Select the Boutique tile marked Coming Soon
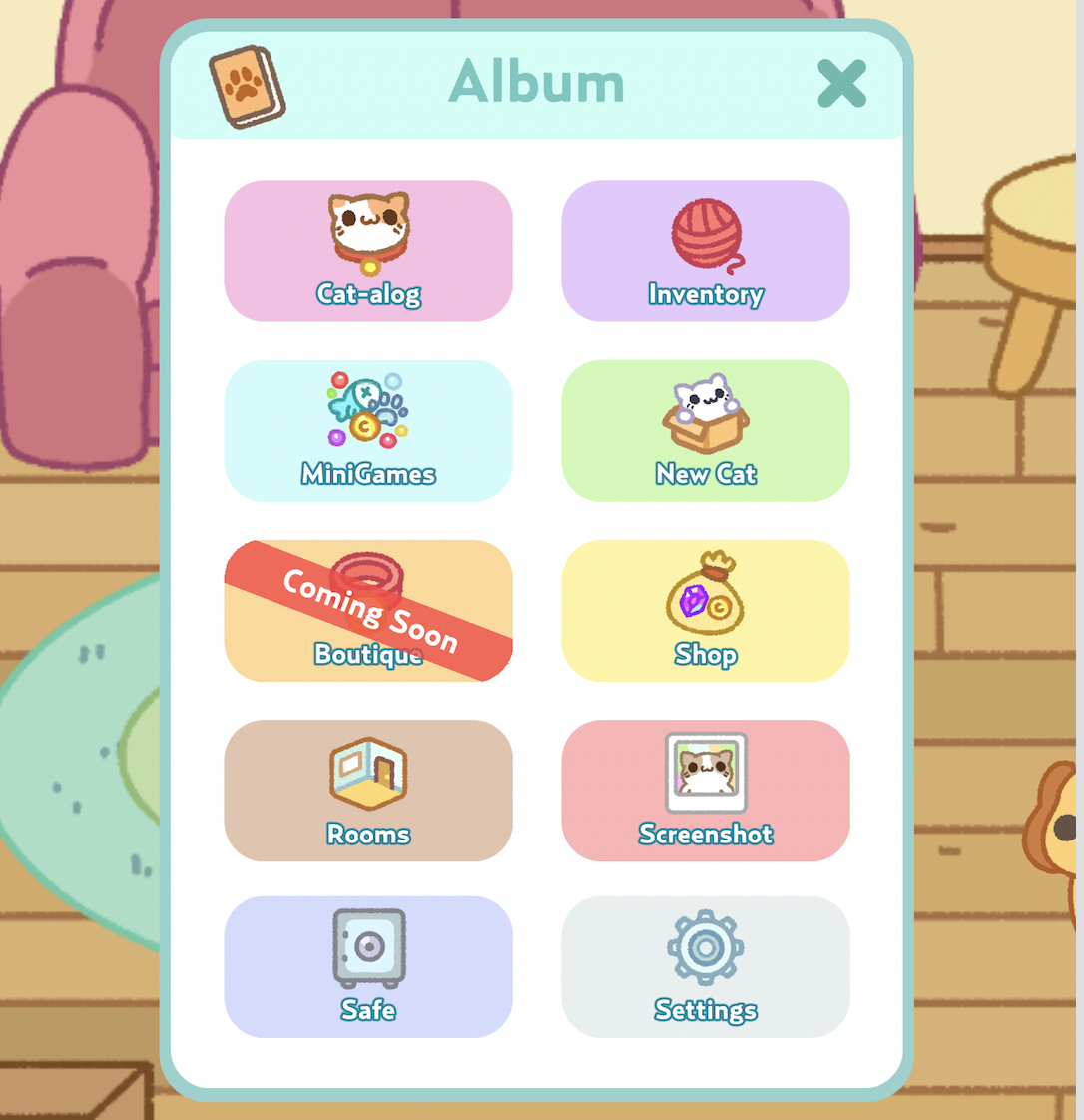 coord(368,610)
